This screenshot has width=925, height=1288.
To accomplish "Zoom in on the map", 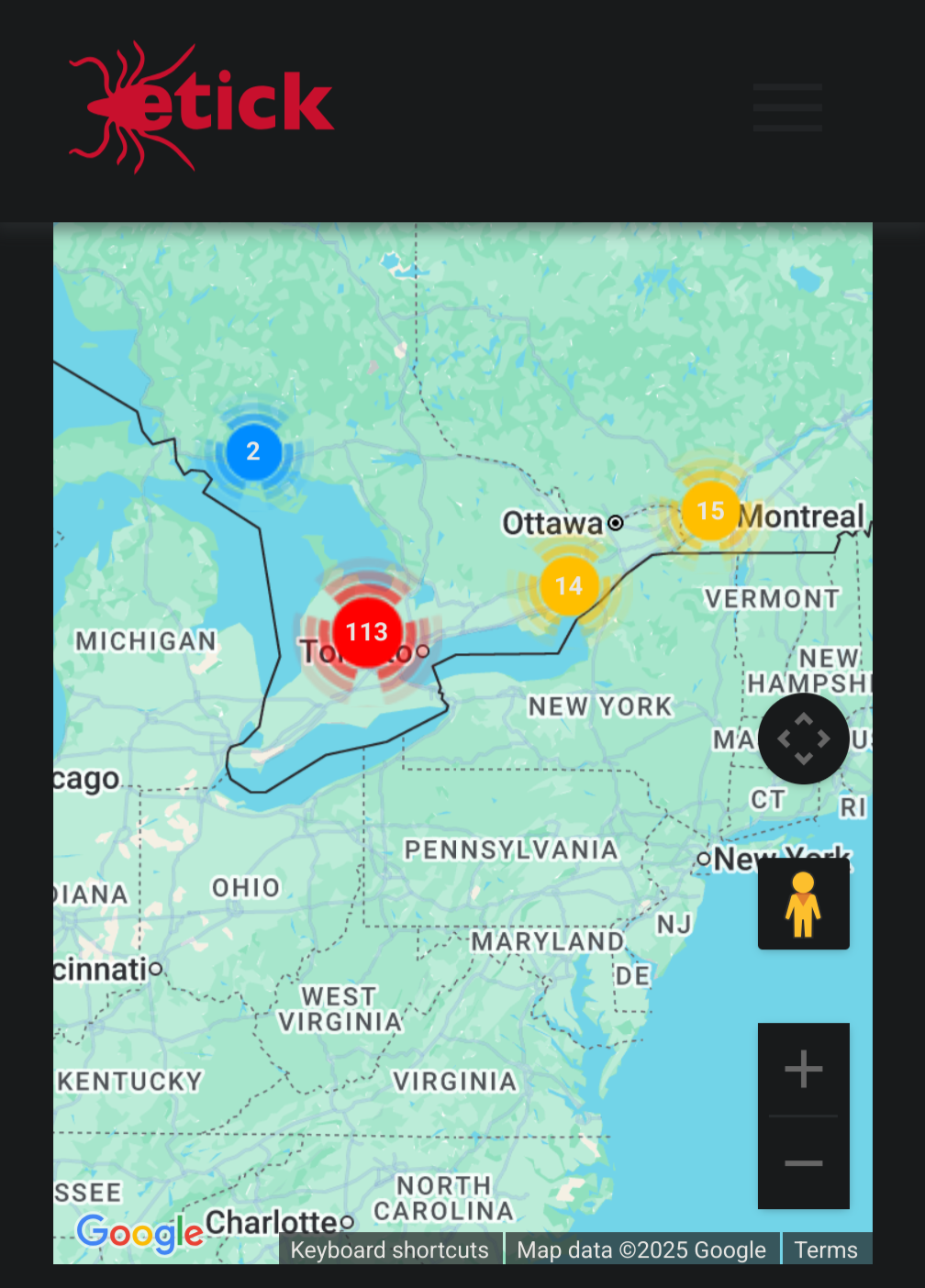I will 803,1070.
